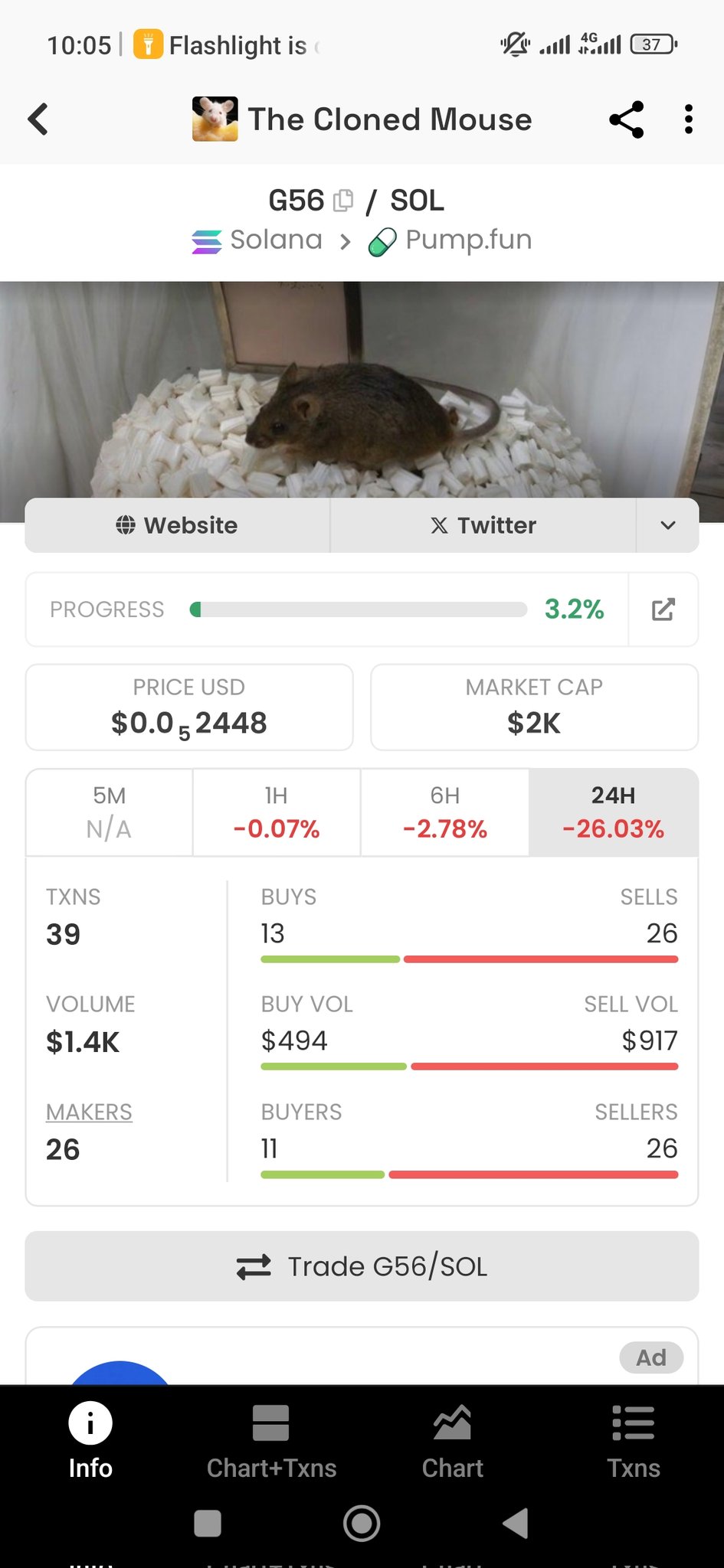Copy the G56 token address
Screen dimensions: 724x1568
(x=343, y=201)
